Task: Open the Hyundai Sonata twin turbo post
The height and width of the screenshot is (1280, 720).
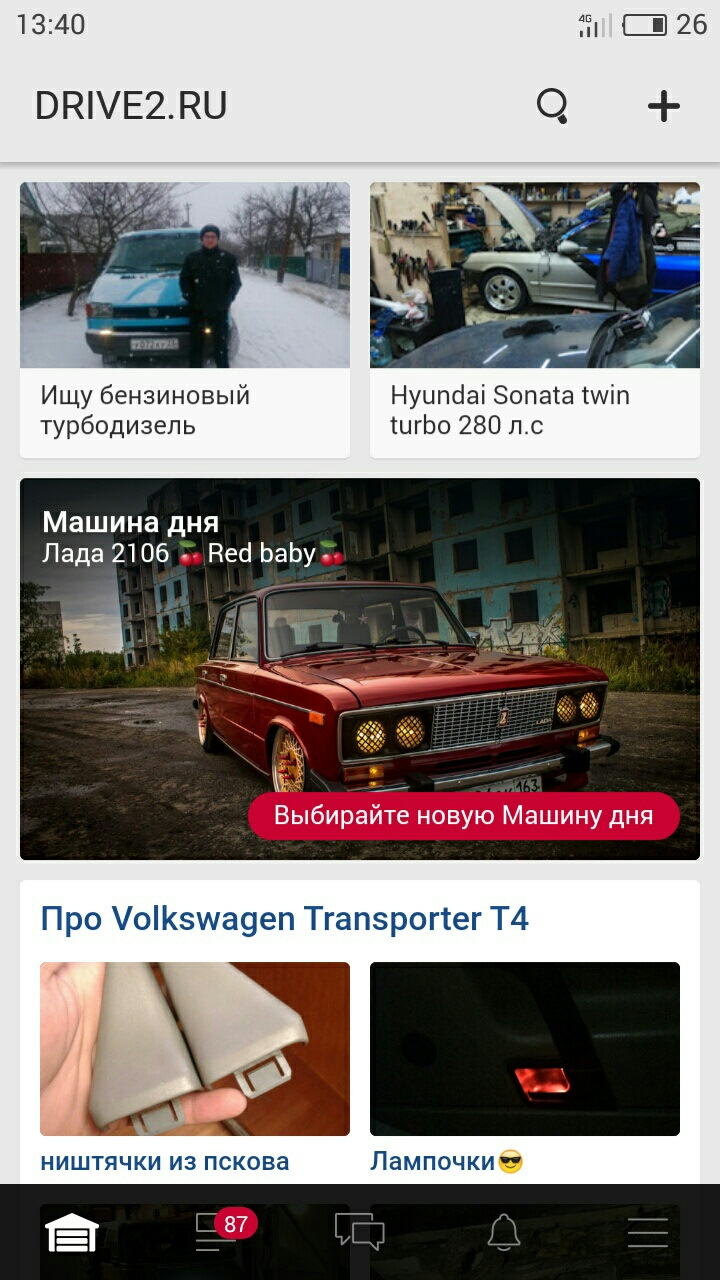Action: (535, 320)
